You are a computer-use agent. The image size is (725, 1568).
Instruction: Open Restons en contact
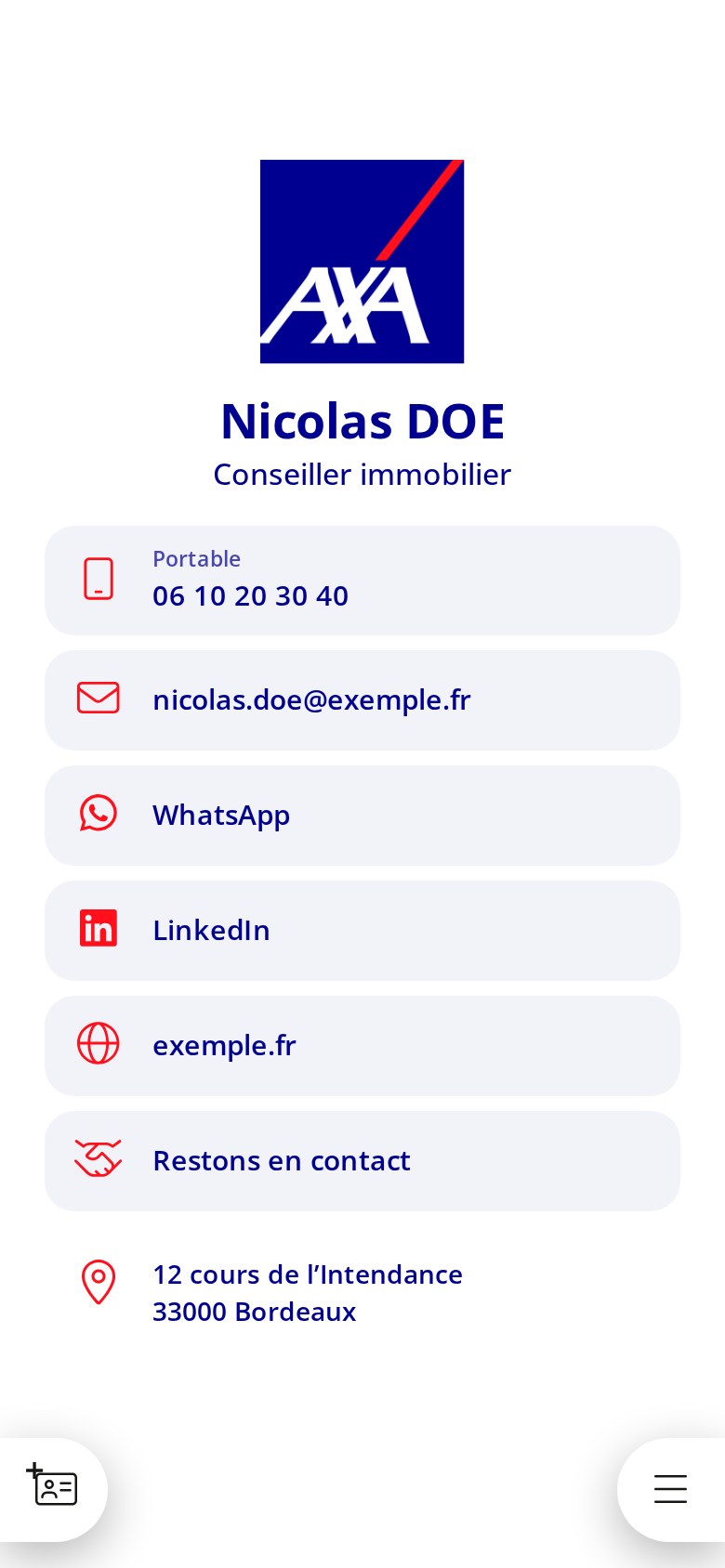362,1161
